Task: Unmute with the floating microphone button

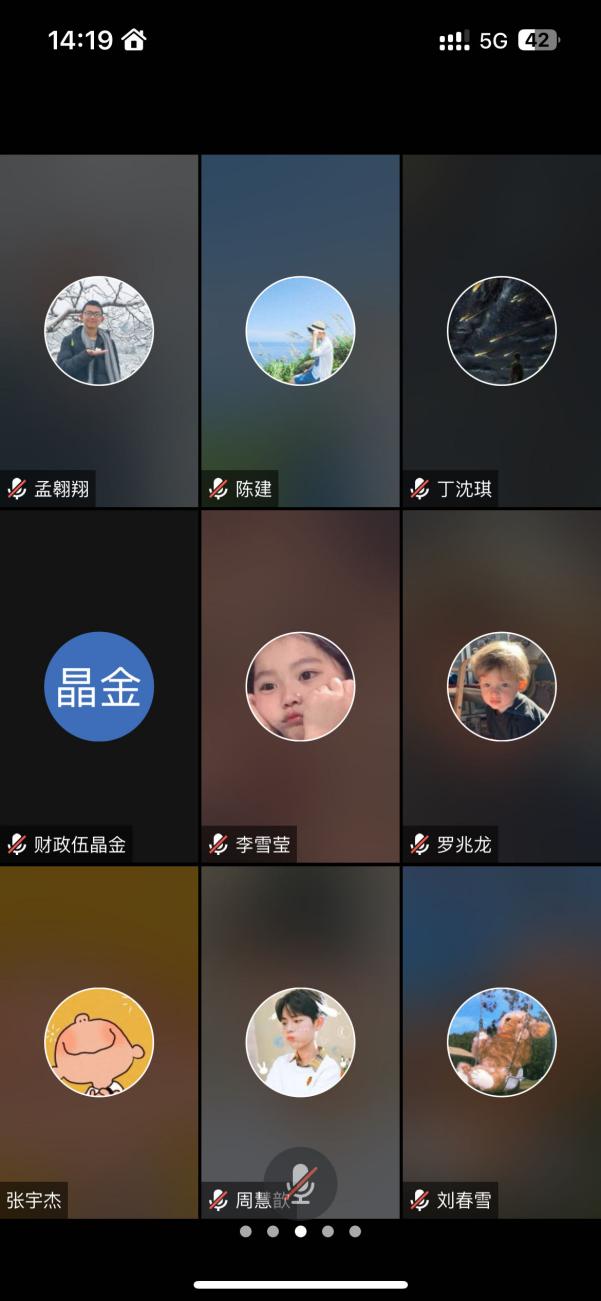Action: pos(300,1184)
